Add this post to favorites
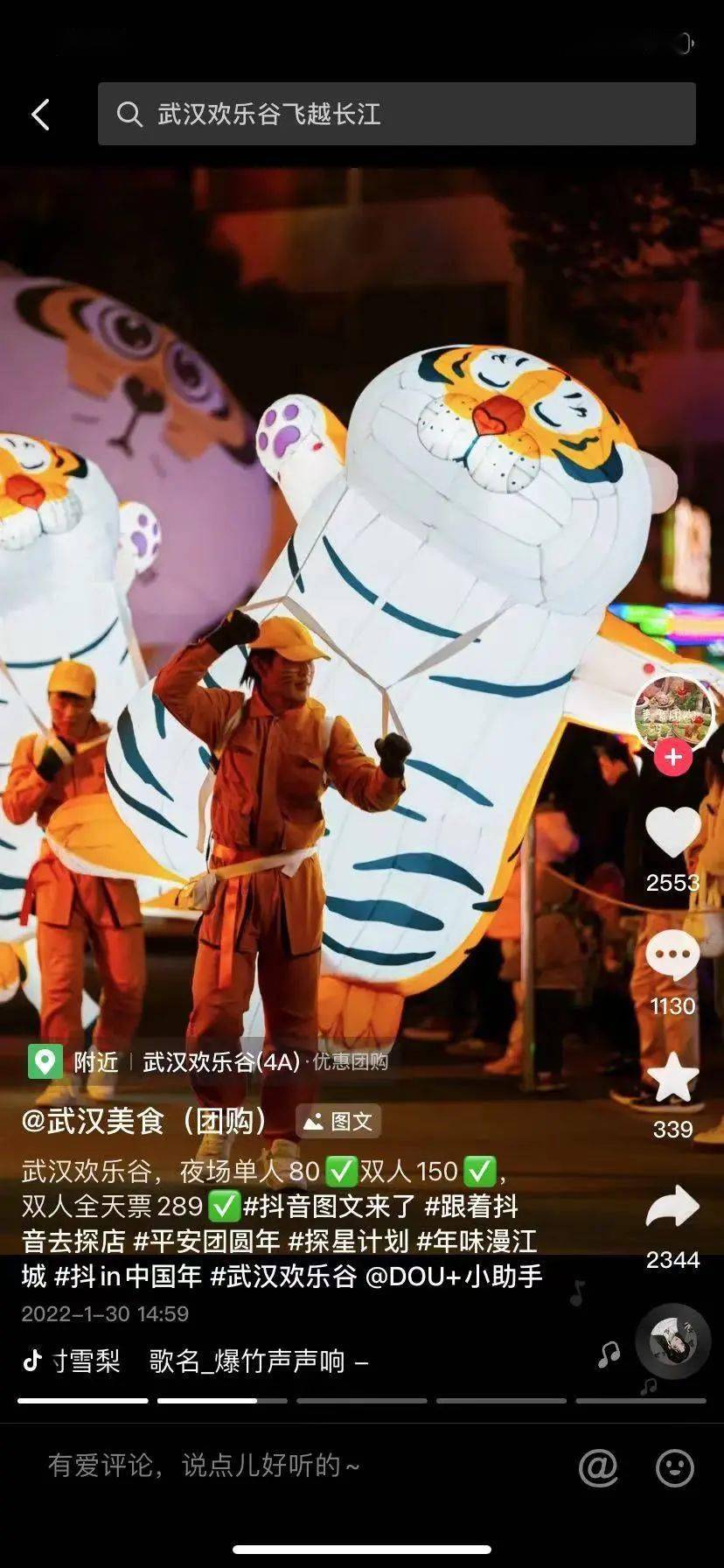The height and width of the screenshot is (1568, 724). (672, 1078)
